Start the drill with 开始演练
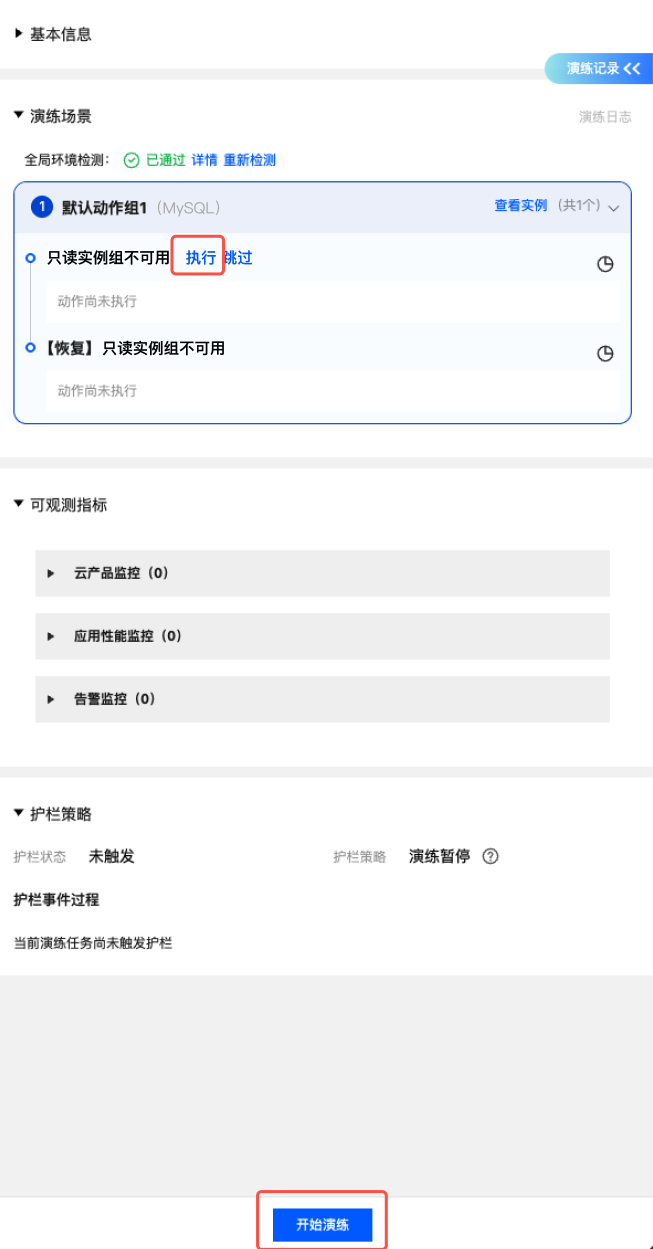Image resolution: width=653 pixels, height=1249 pixels. pos(322,1224)
